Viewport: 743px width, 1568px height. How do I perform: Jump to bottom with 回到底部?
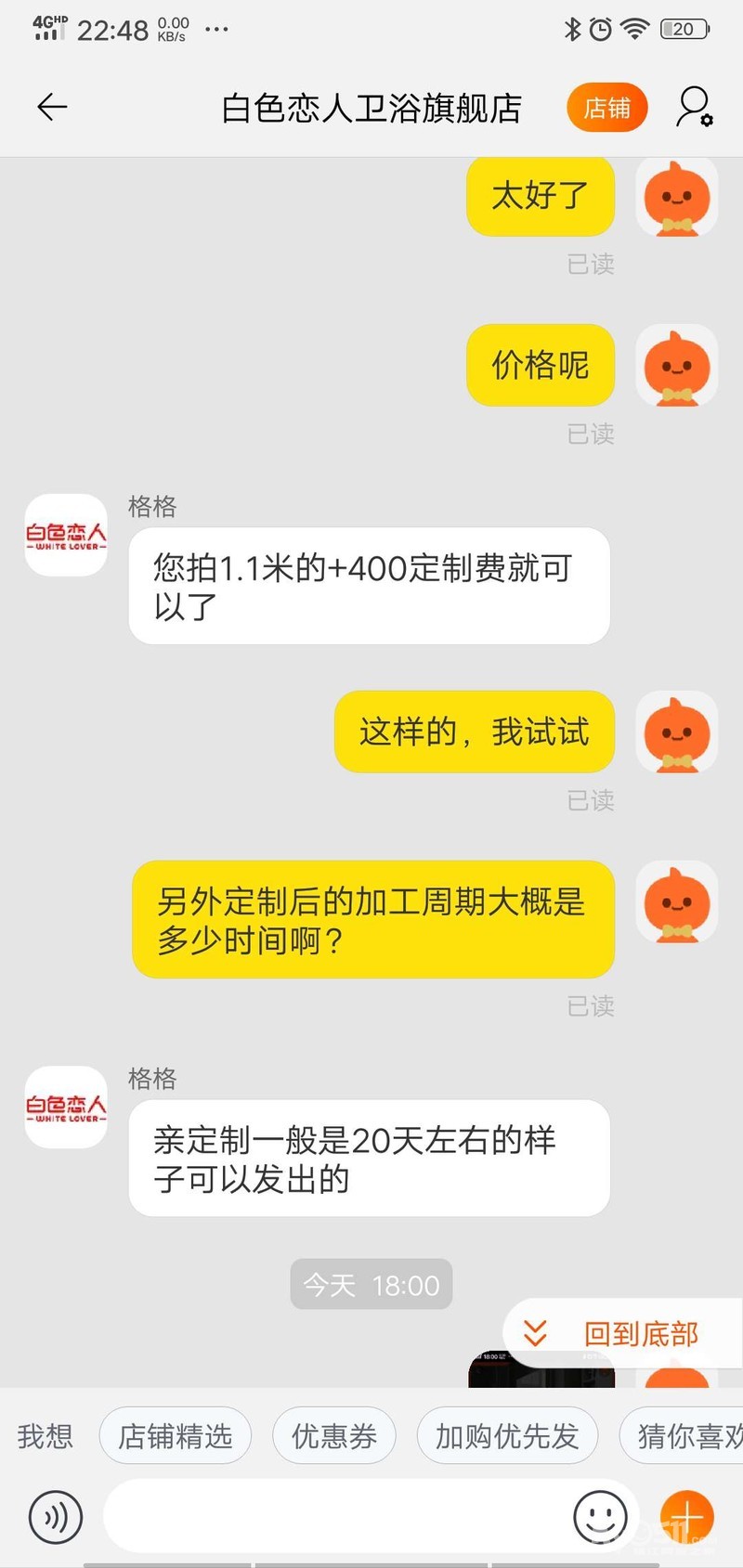(624, 1333)
